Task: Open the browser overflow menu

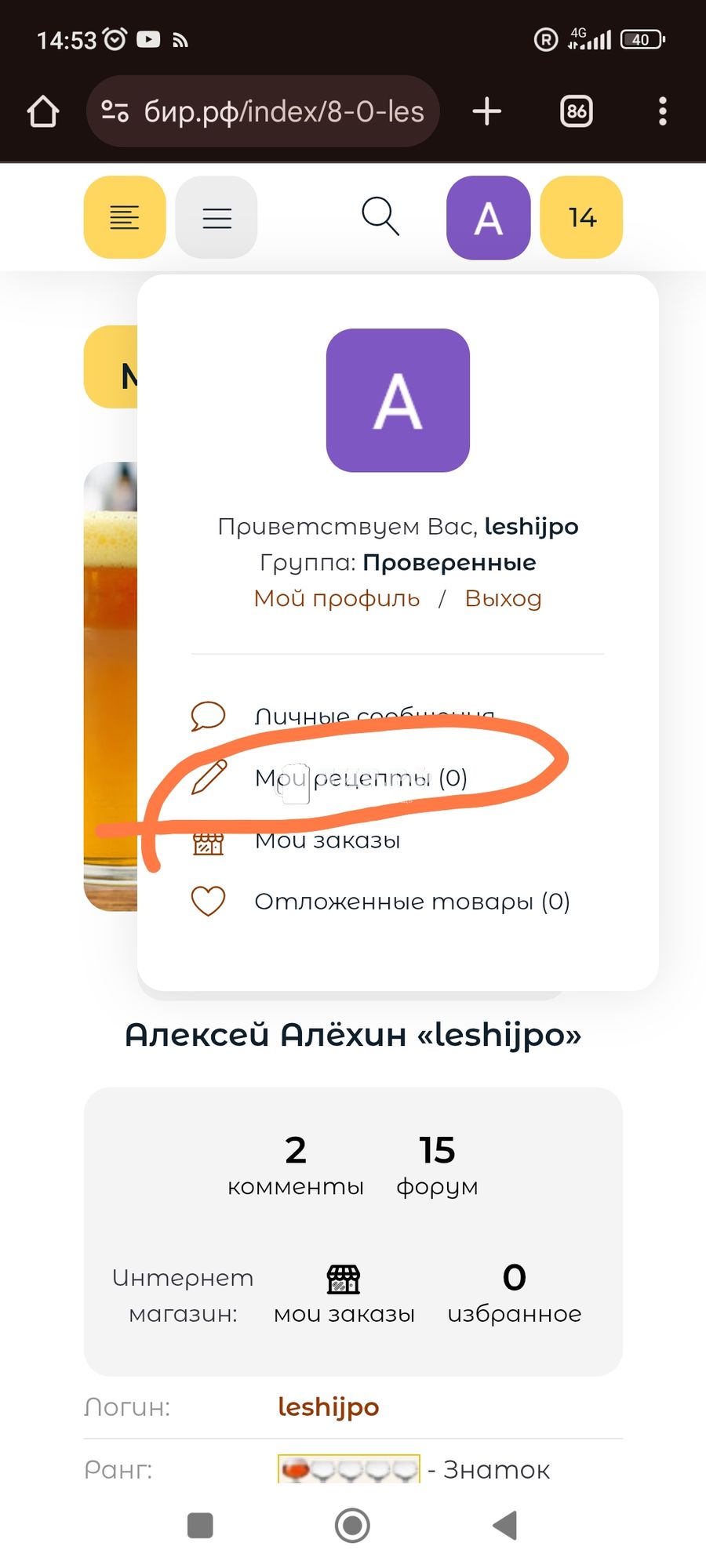Action: click(x=663, y=111)
